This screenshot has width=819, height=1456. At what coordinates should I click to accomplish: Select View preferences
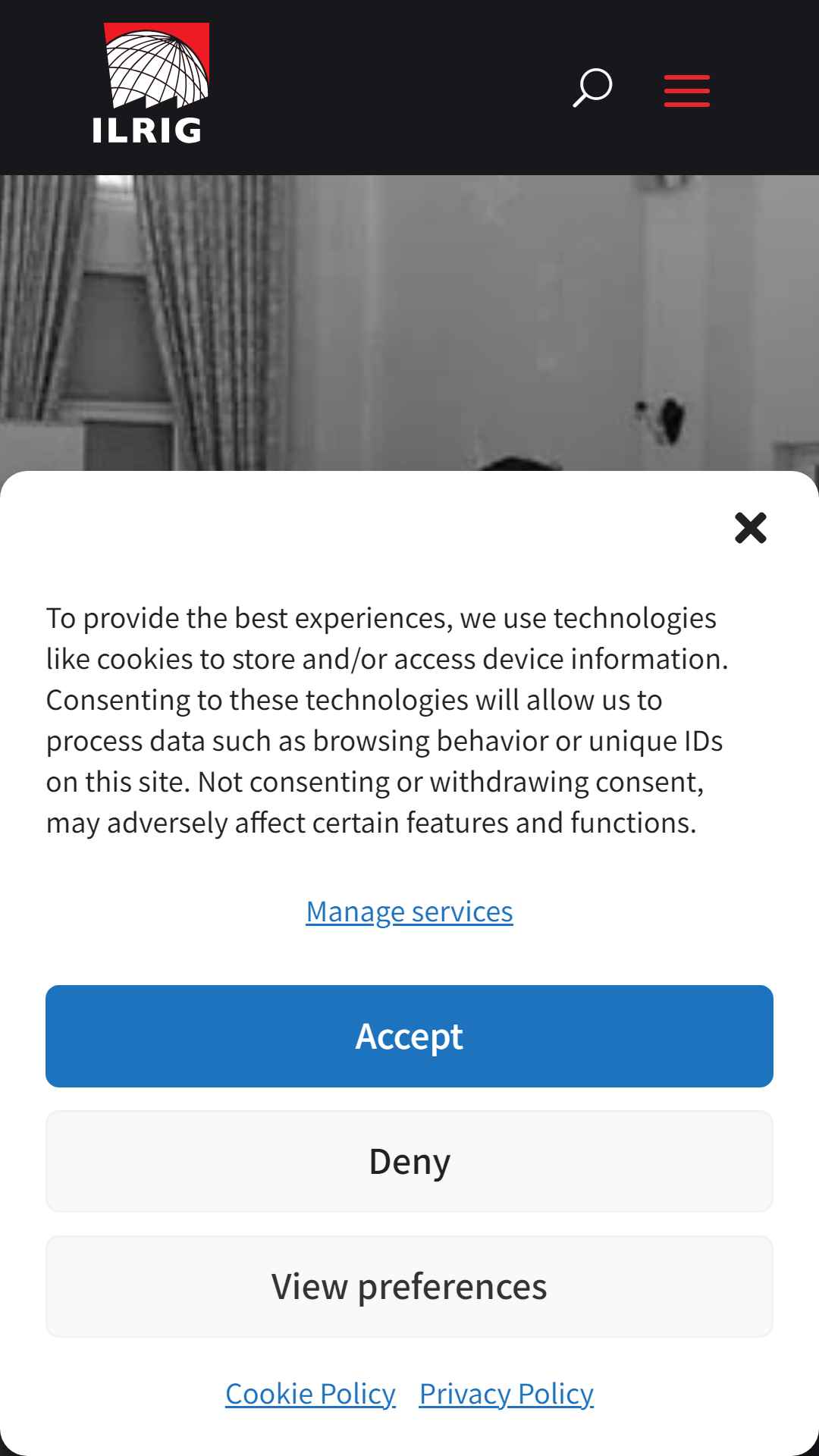pyautogui.click(x=409, y=1286)
